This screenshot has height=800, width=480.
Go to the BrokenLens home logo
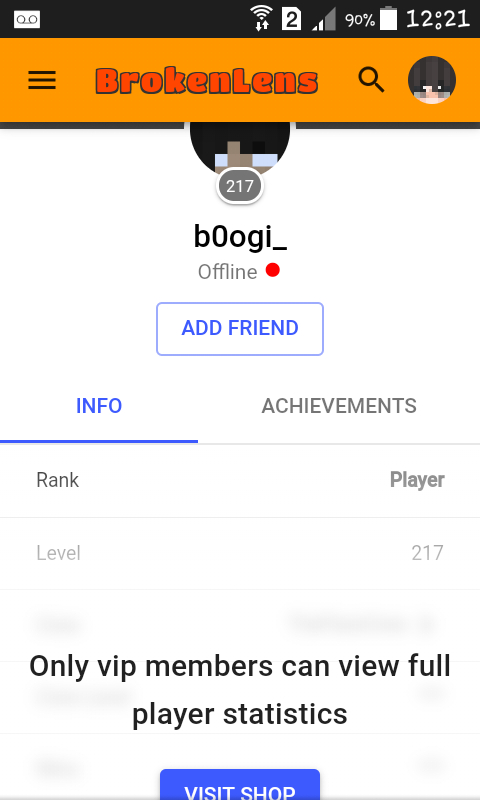(x=207, y=81)
